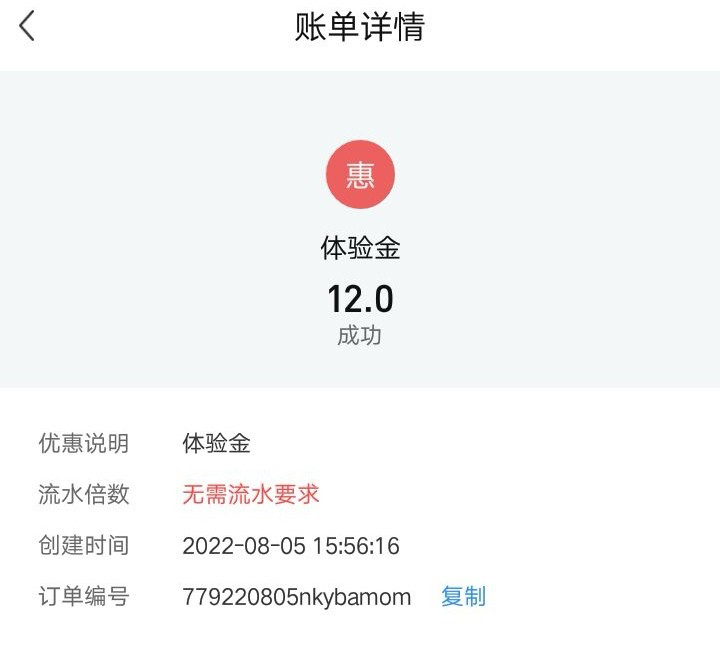Copy the order number

(x=463, y=597)
